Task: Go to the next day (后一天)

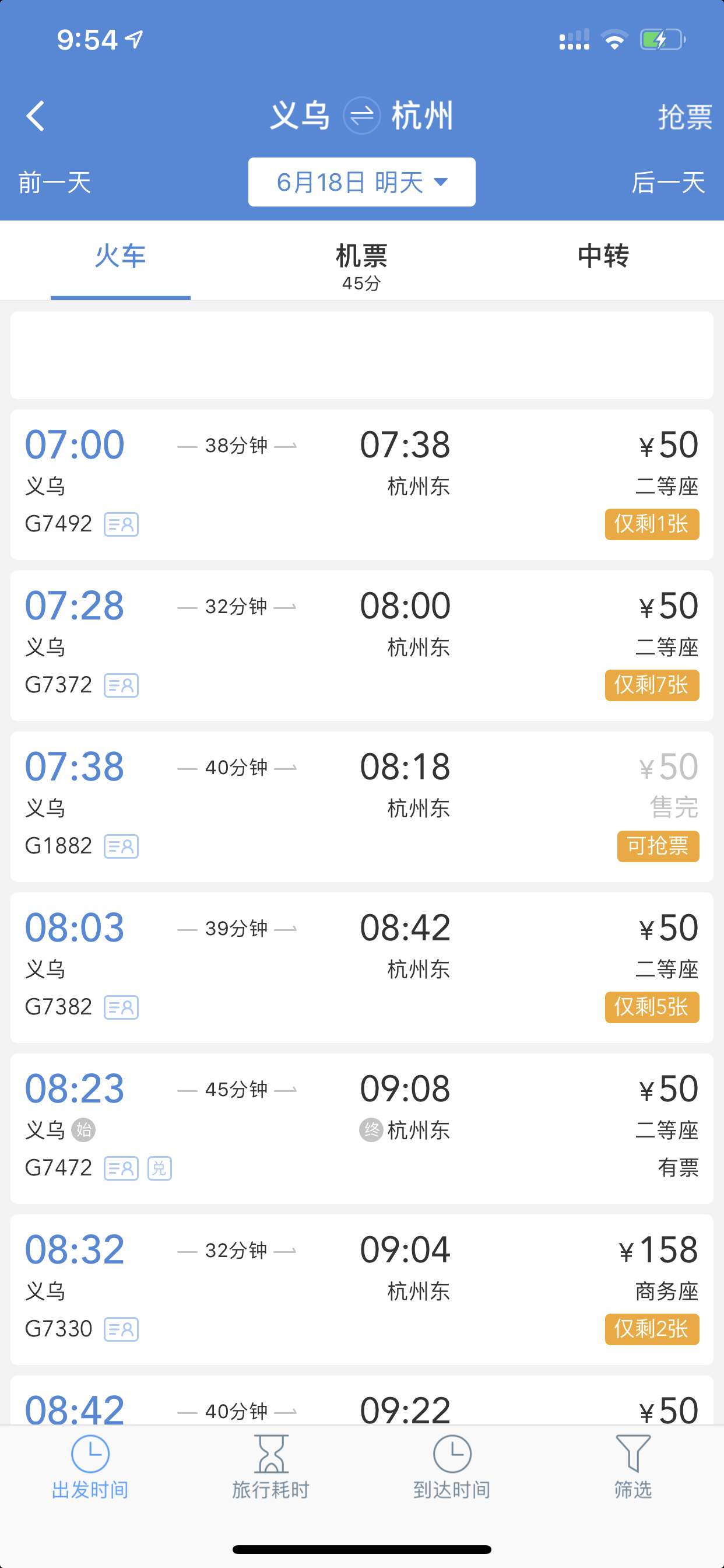Action: coord(668,183)
